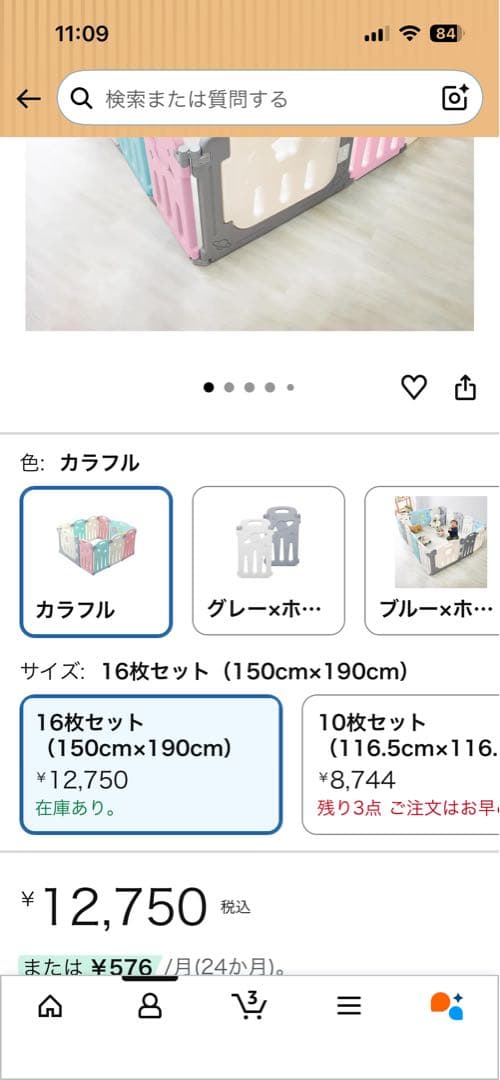
Task: Choose the グレー×ホ… color option
Action: (268, 561)
